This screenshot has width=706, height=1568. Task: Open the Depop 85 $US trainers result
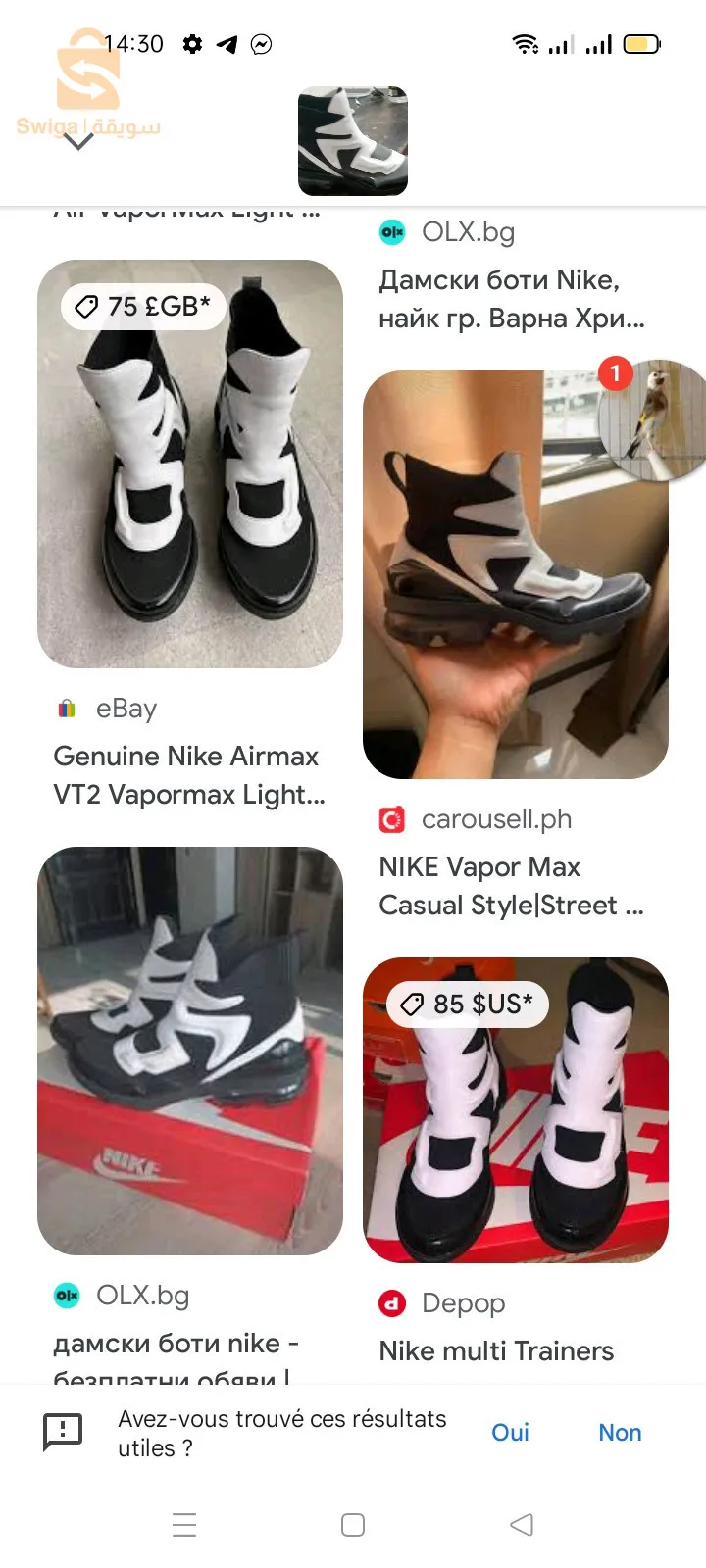pyautogui.click(x=516, y=1110)
